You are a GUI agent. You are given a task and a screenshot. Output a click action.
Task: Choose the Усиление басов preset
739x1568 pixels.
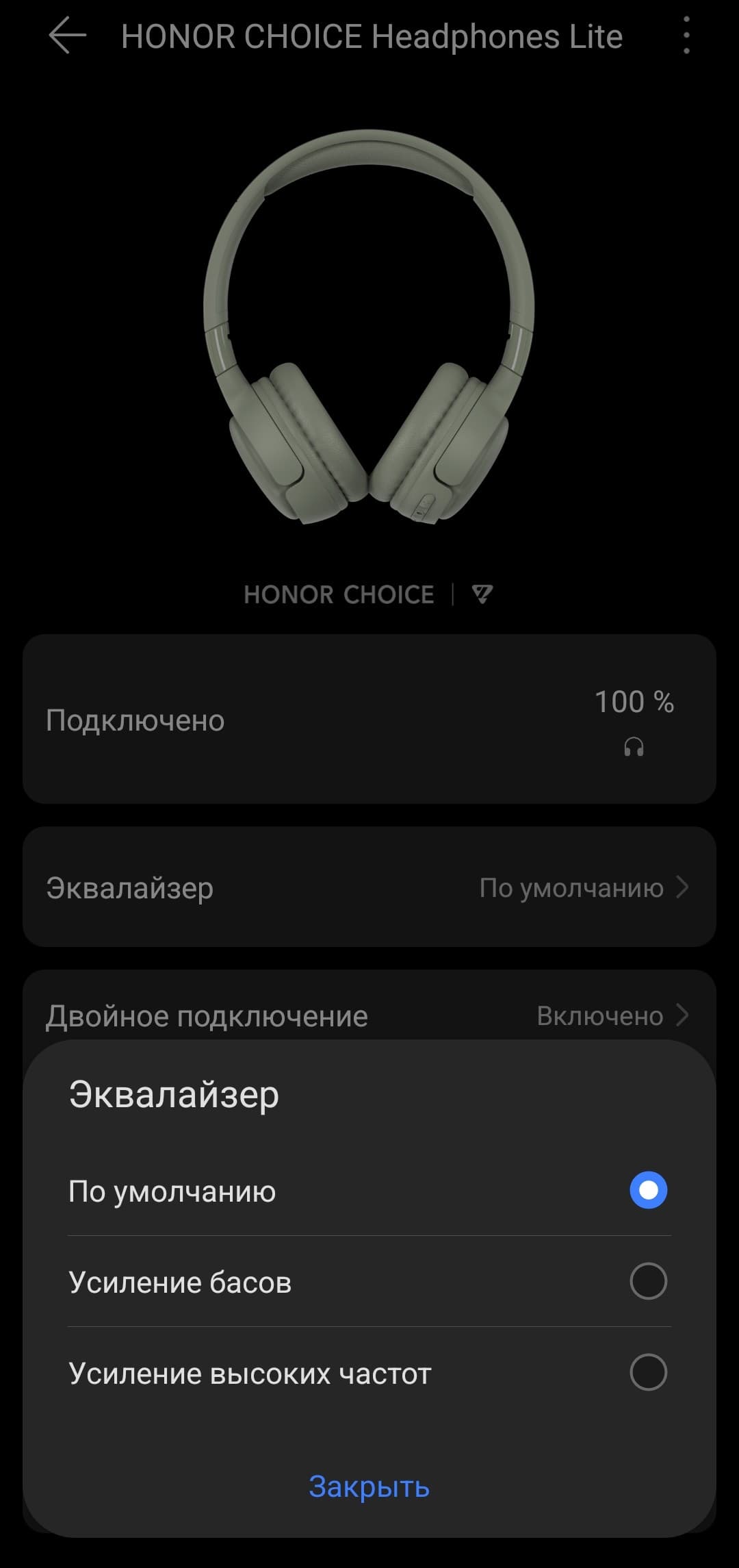(x=648, y=1281)
